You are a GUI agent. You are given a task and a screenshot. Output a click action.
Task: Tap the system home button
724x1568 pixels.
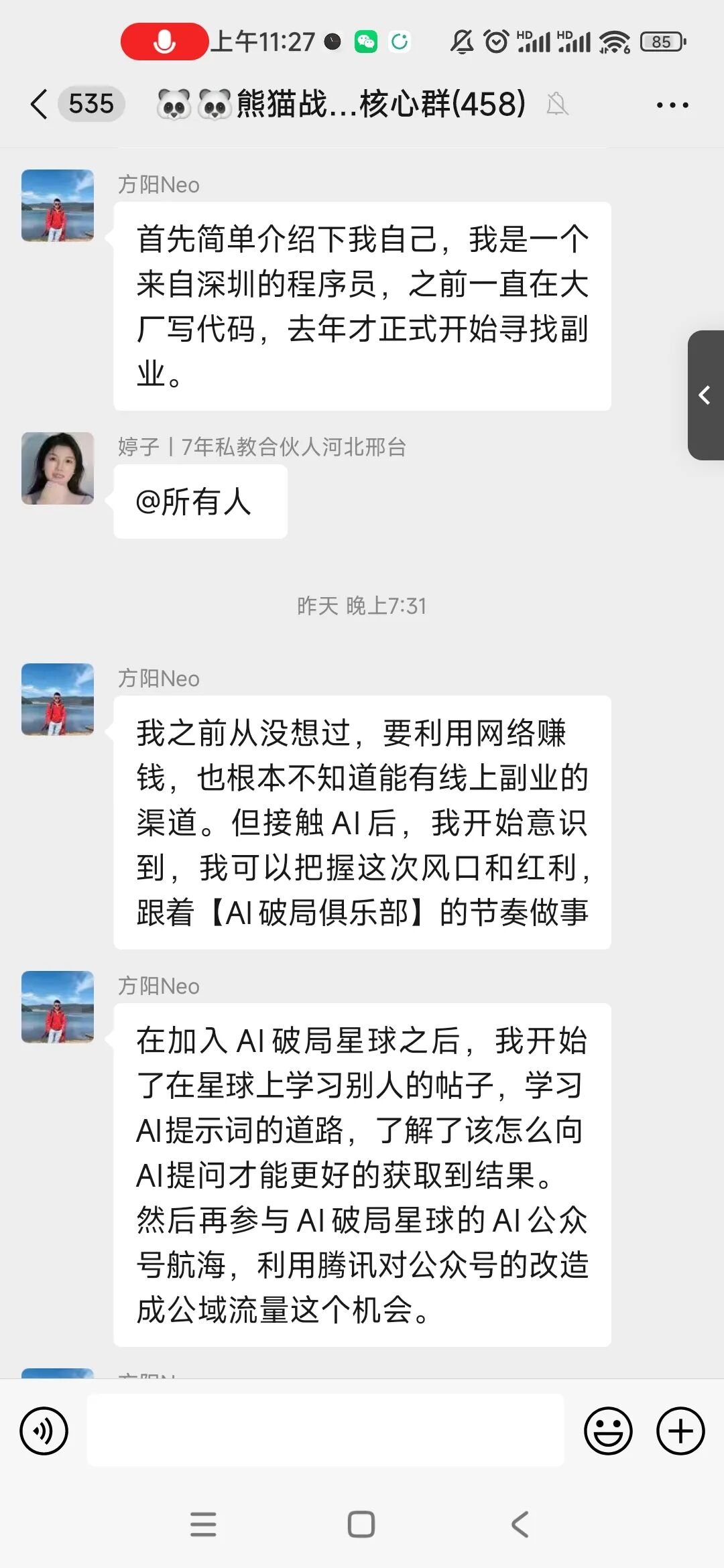[x=361, y=1524]
